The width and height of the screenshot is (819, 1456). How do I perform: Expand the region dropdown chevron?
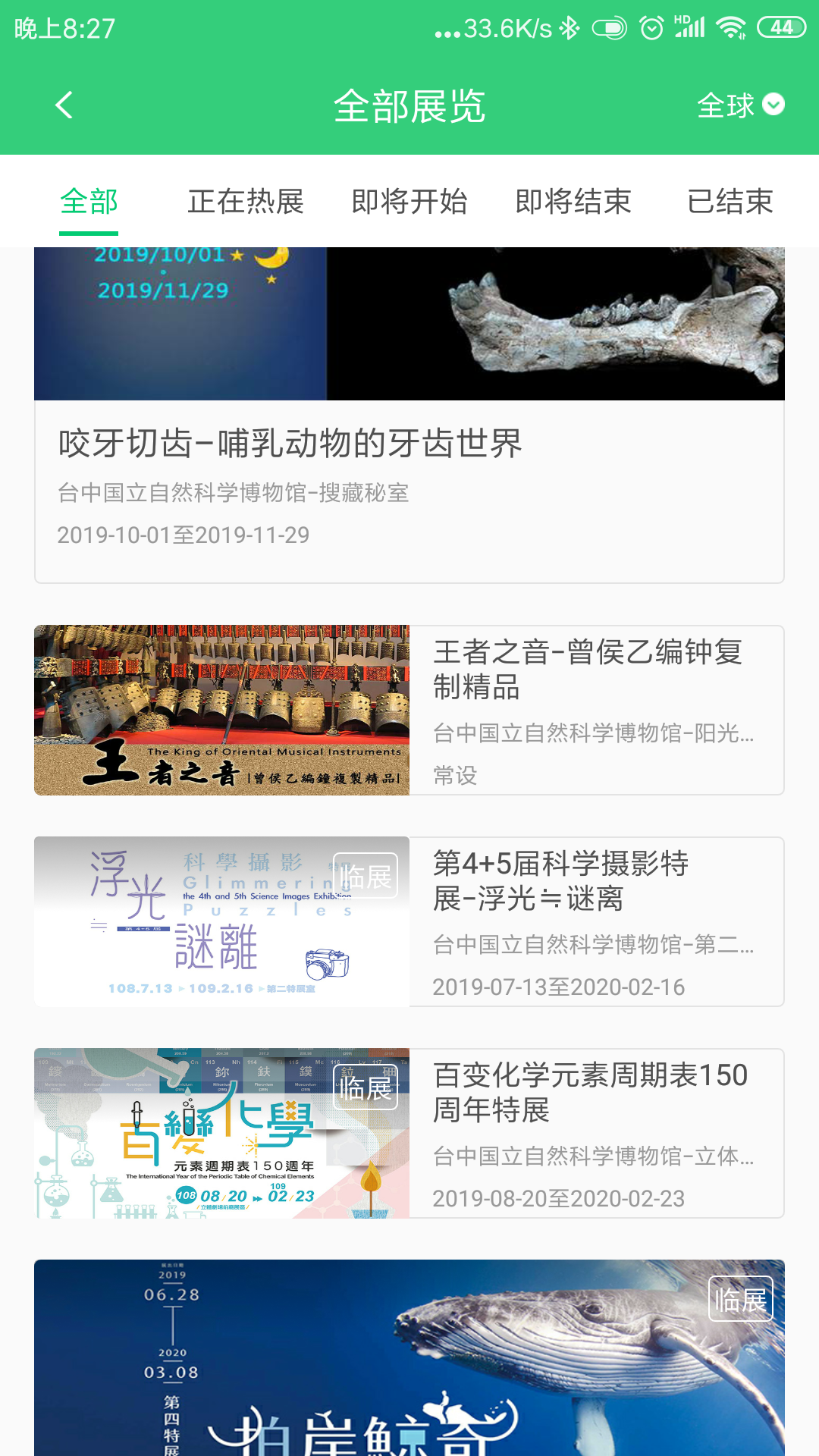tap(773, 106)
